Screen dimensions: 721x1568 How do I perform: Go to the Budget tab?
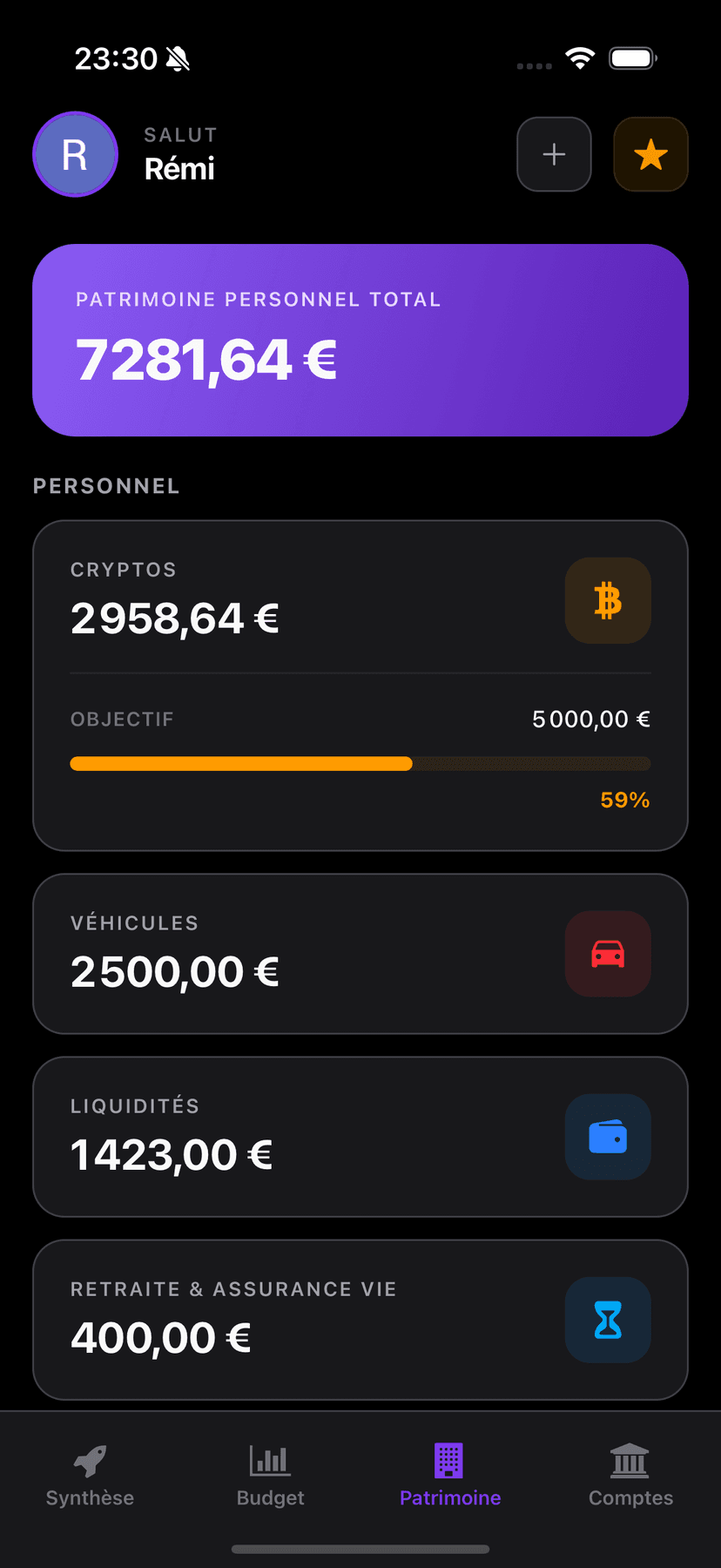coord(270,1476)
